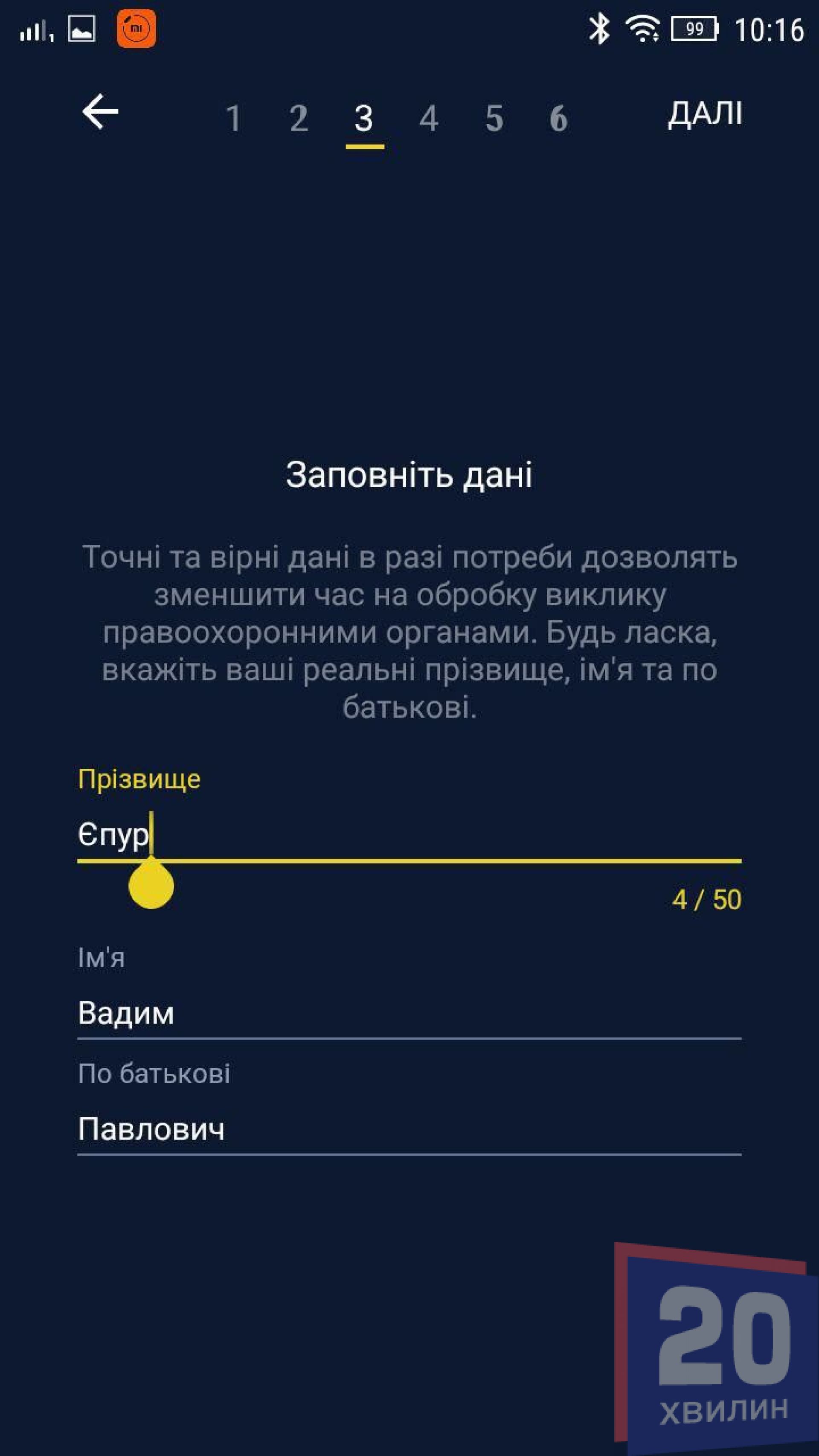Jump to step 2
The image size is (819, 1456).
[299, 119]
